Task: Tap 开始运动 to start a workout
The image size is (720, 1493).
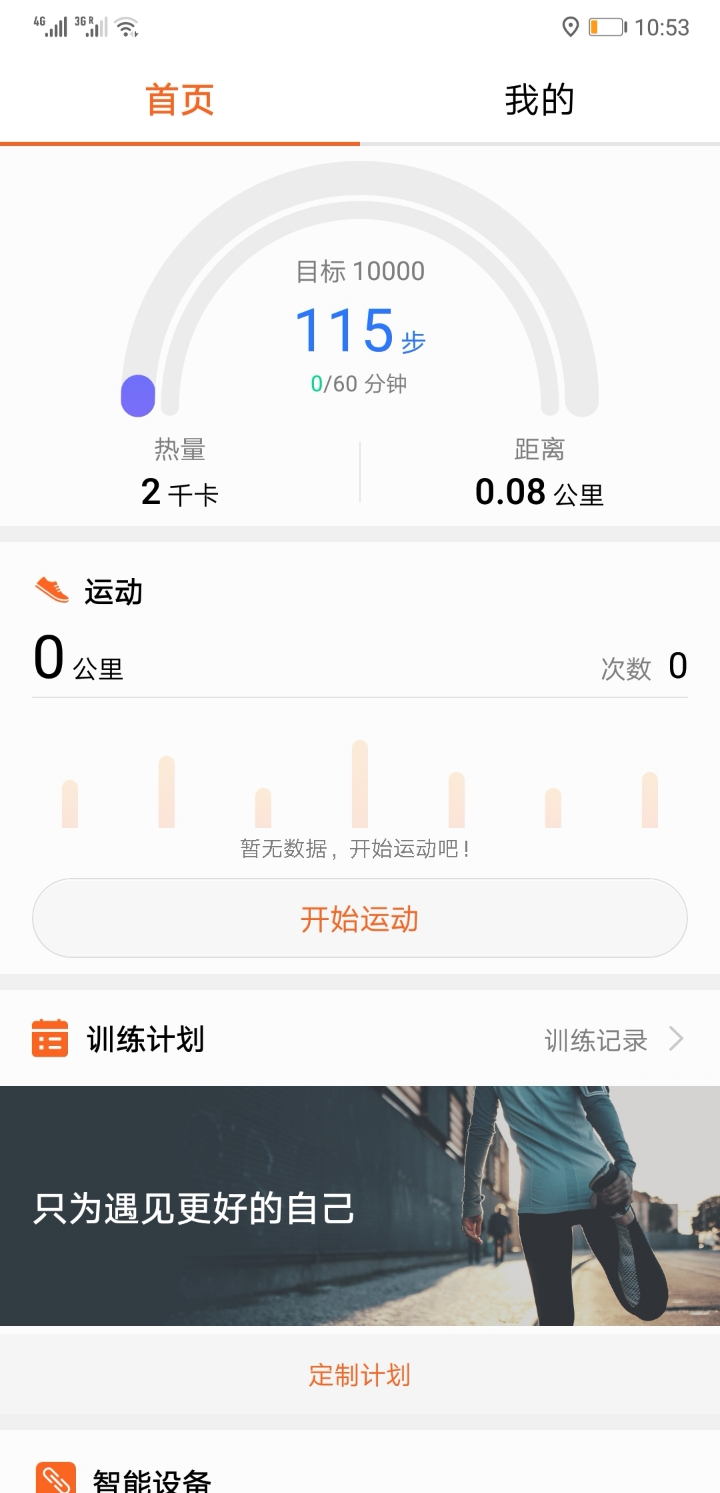Action: pyautogui.click(x=360, y=917)
